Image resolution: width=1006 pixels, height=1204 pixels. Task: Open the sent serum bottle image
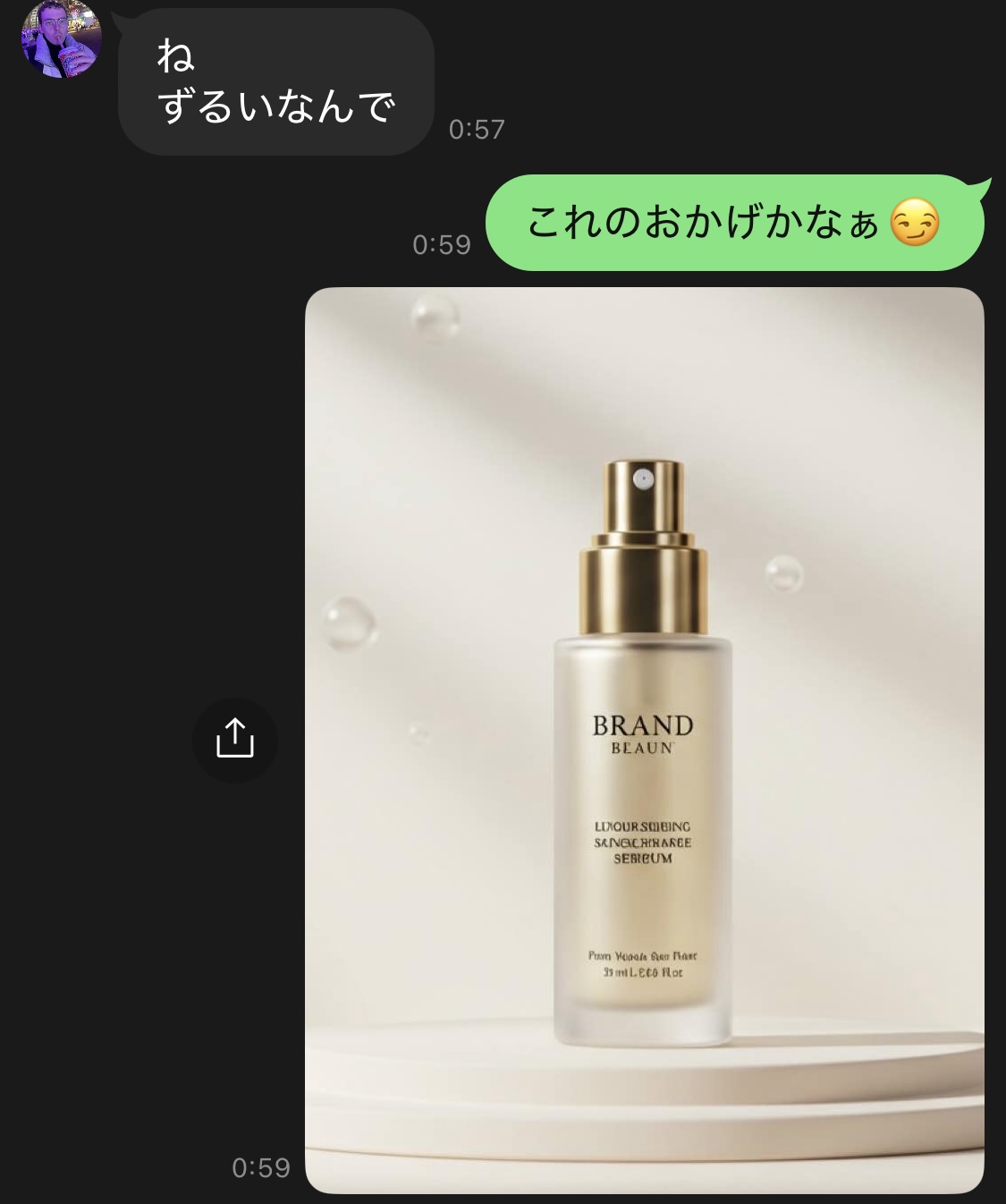click(644, 740)
